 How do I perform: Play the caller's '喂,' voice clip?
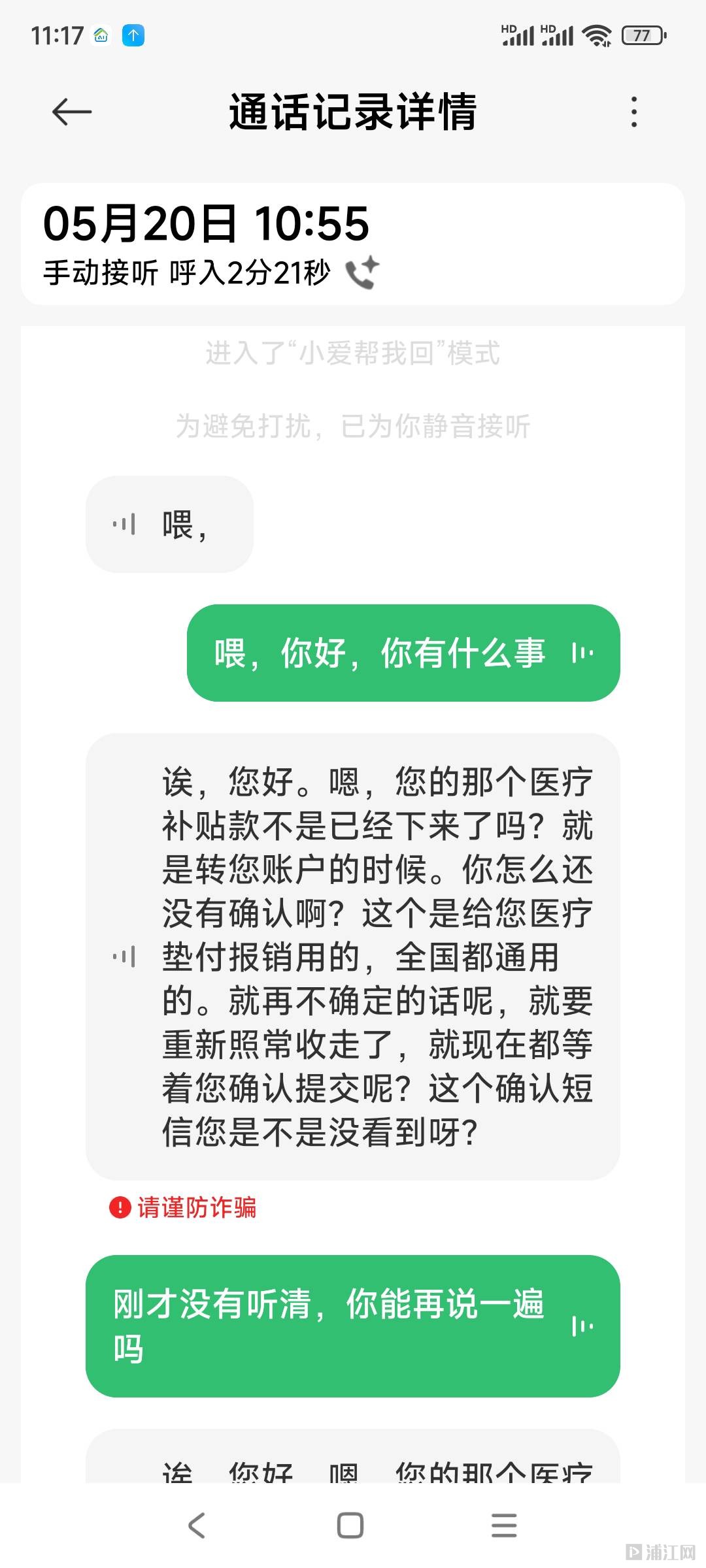point(124,524)
